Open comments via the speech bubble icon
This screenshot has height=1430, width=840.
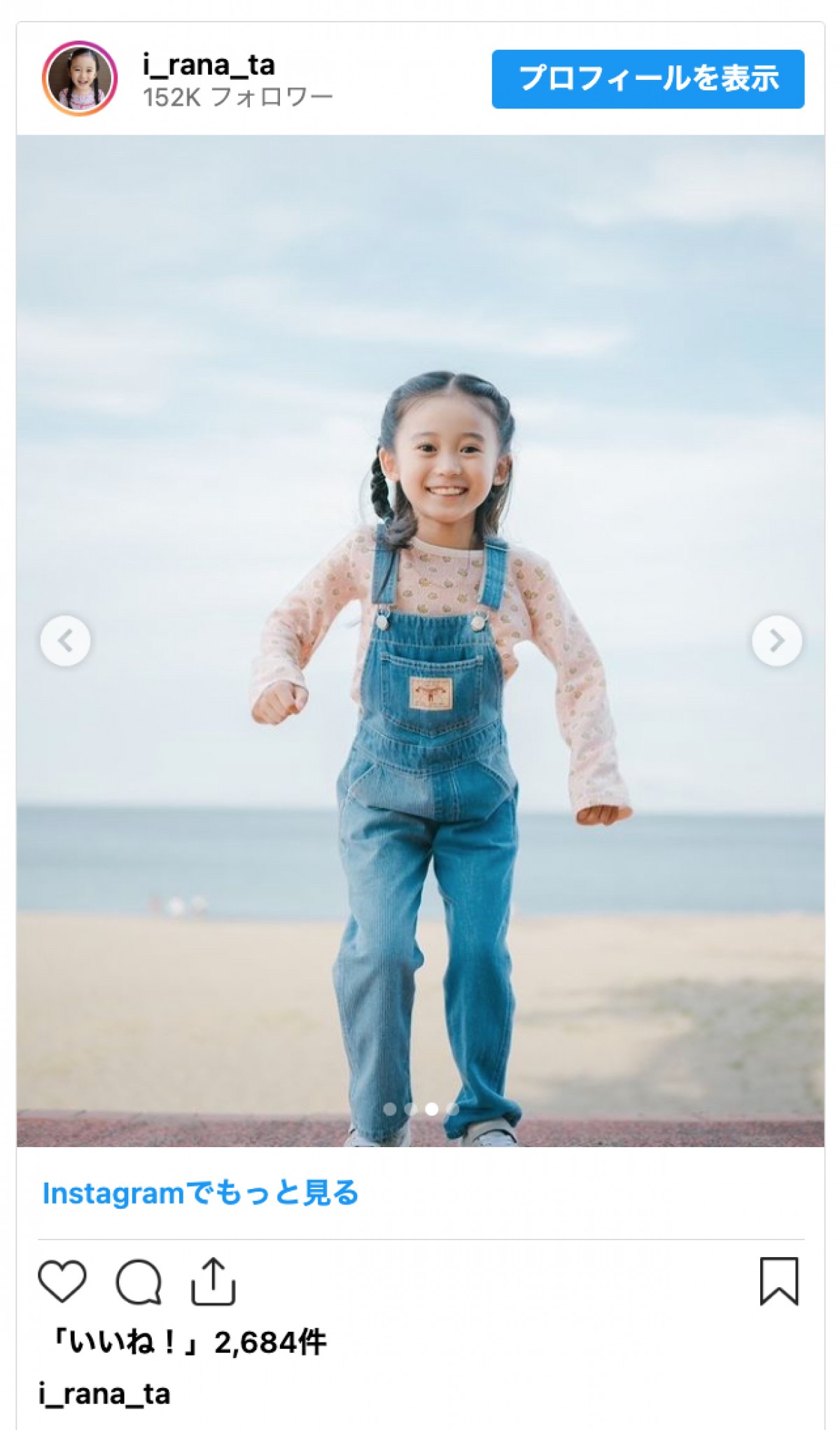coord(139,1281)
